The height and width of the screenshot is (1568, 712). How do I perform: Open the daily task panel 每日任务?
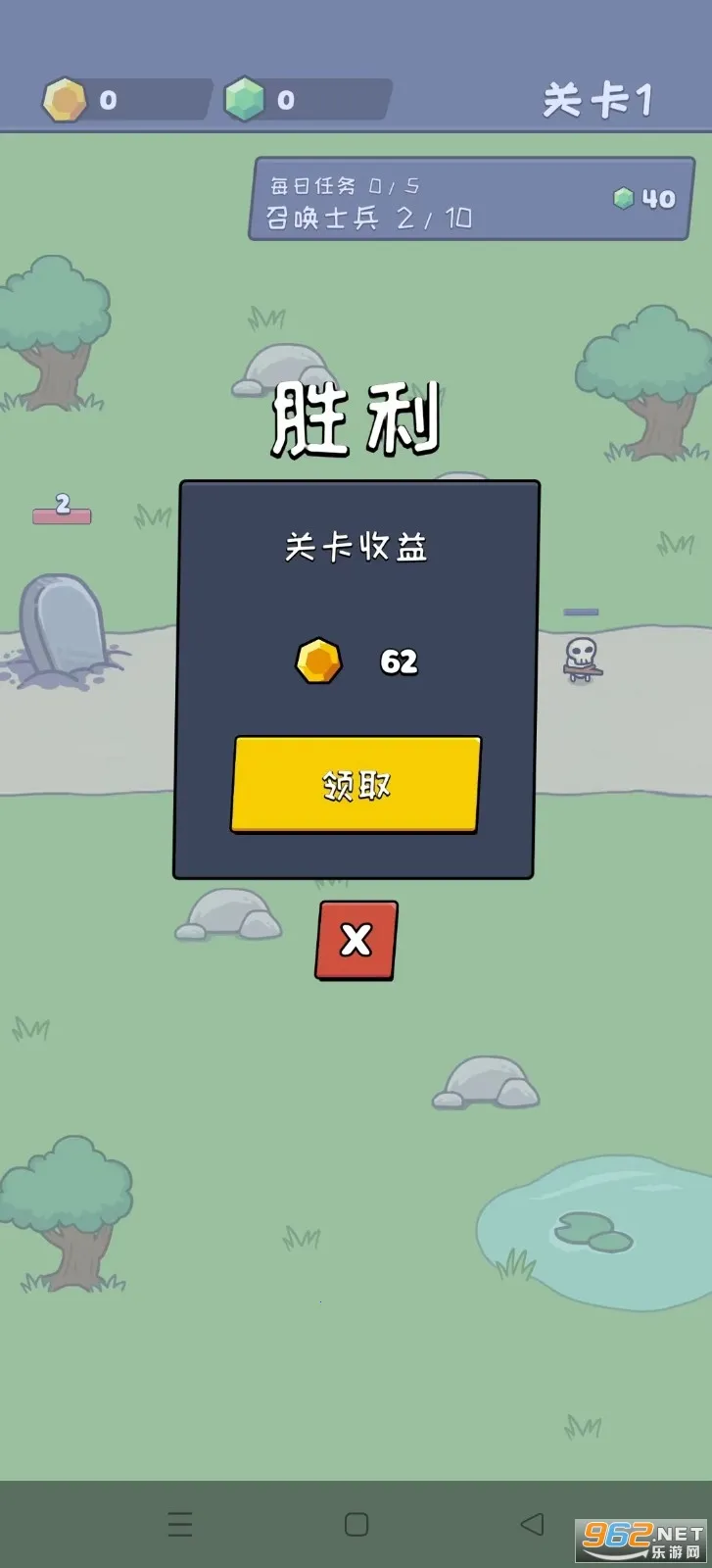(x=470, y=200)
